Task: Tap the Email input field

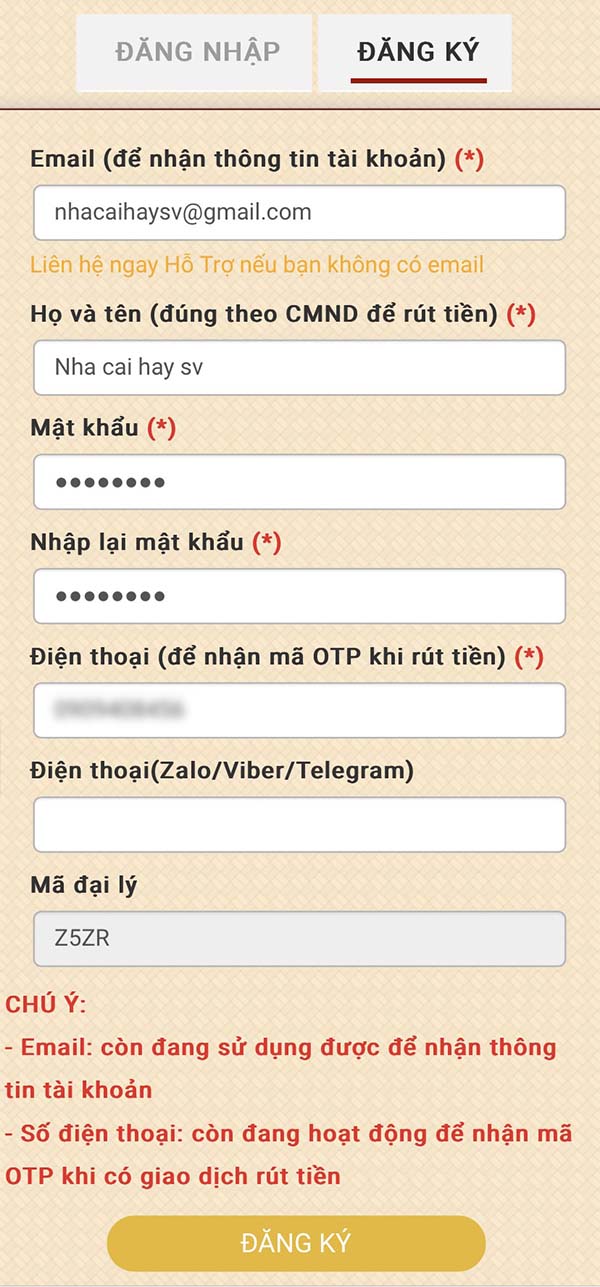Action: point(299,213)
